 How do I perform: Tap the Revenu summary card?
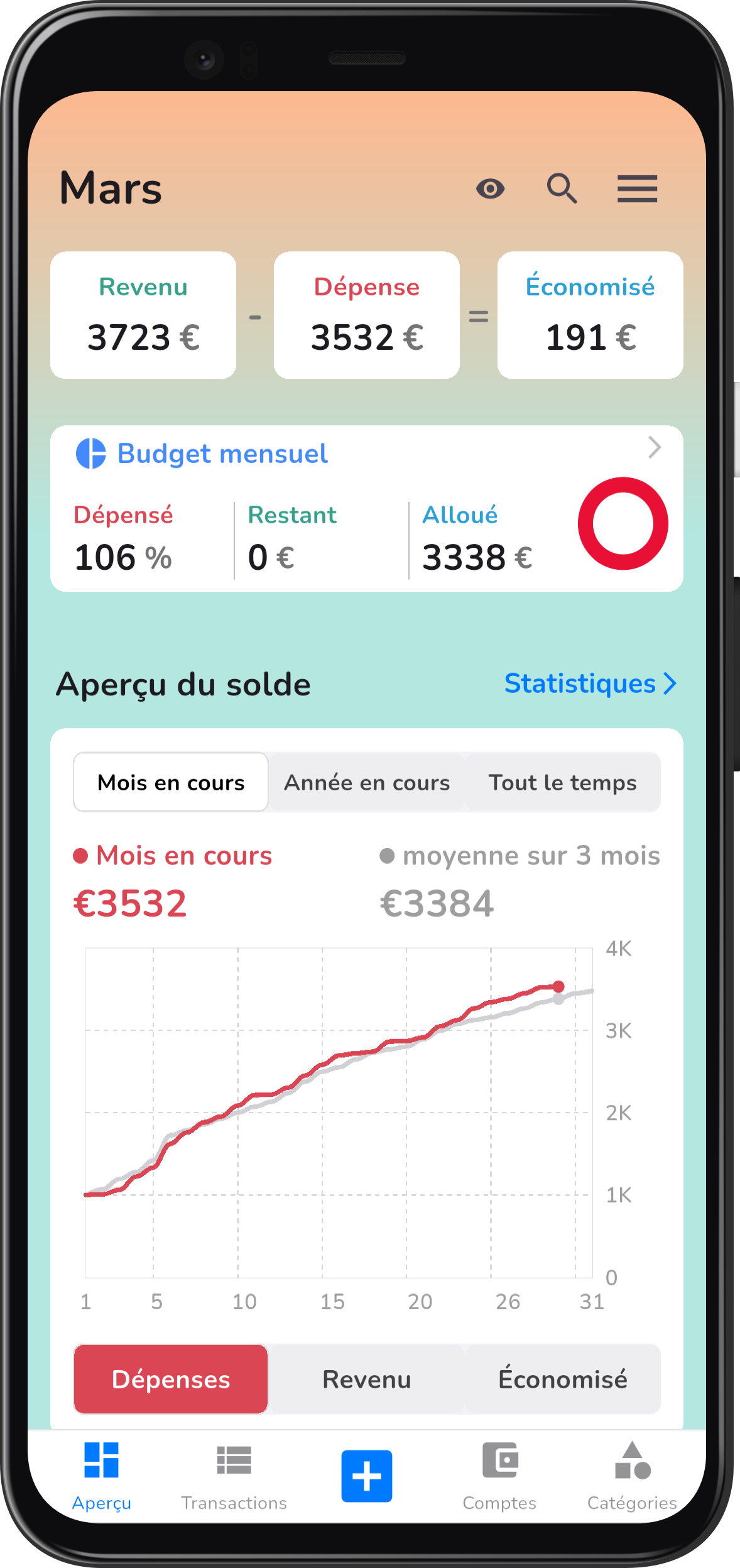point(143,315)
